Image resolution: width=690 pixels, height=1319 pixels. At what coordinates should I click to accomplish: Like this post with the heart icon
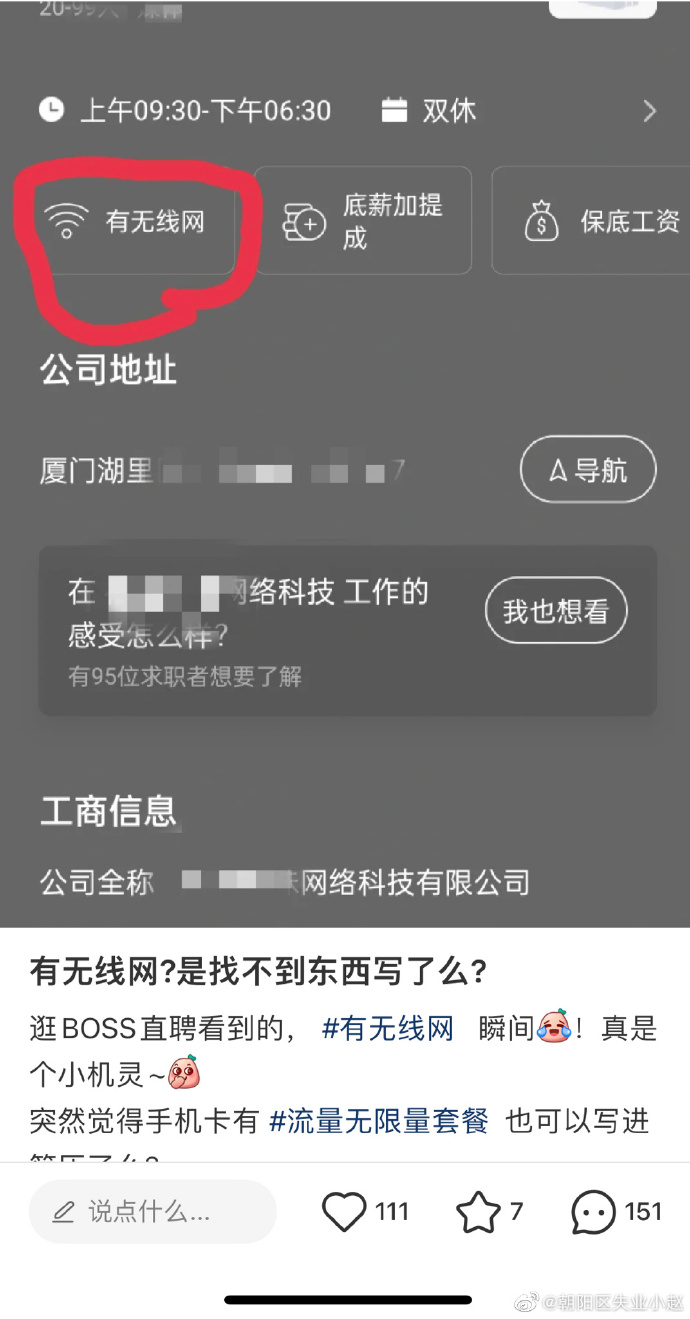344,1212
